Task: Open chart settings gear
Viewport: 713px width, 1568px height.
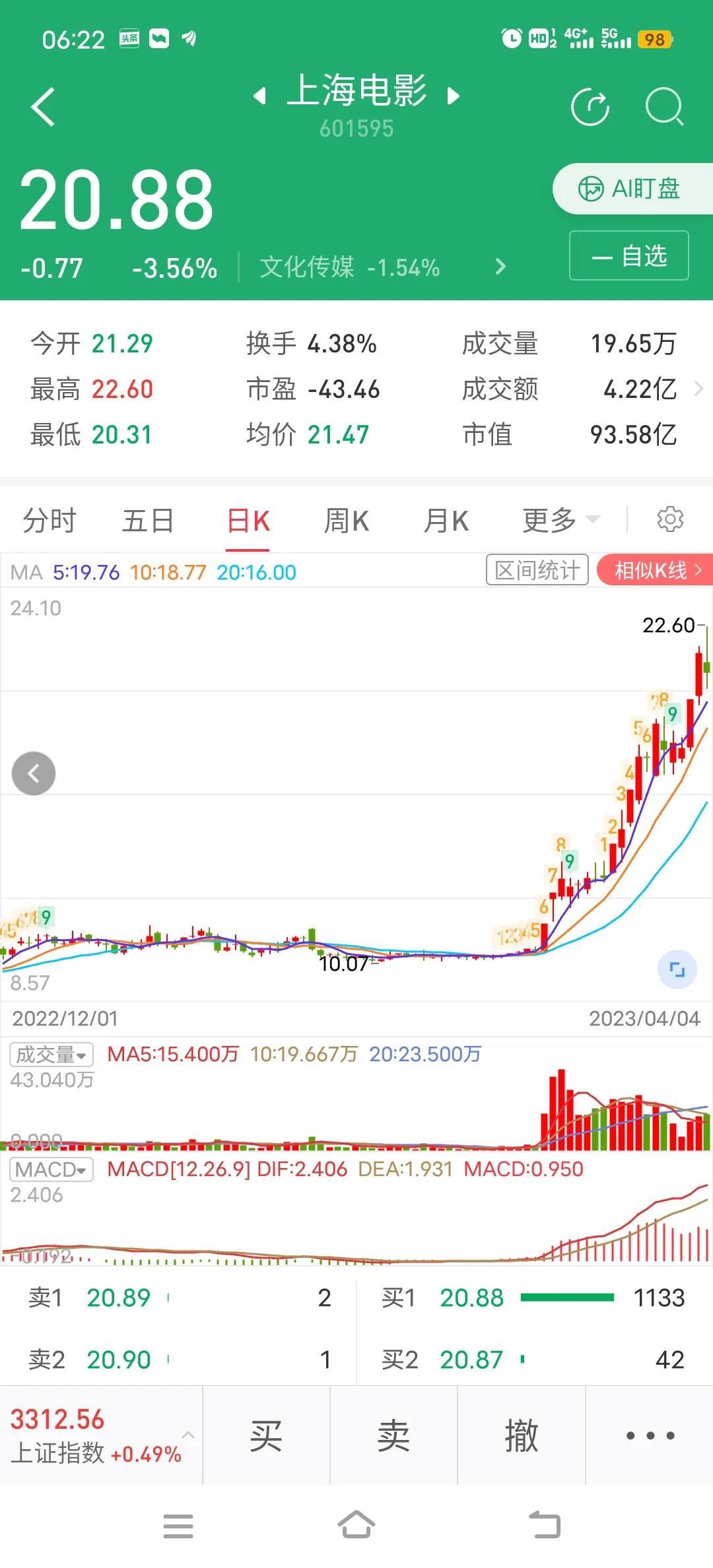Action: click(x=670, y=519)
